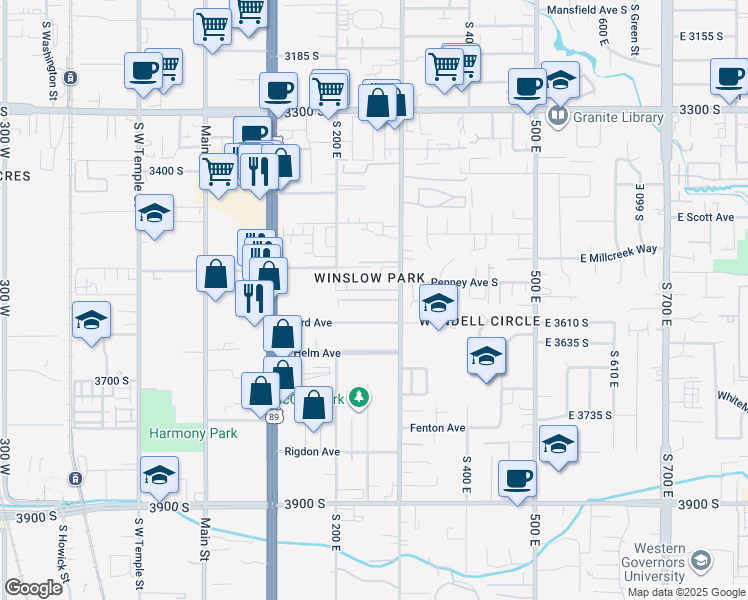748x600 pixels.
Task: Tap the shopping cart marker at 3400 S
Action: tap(217, 172)
